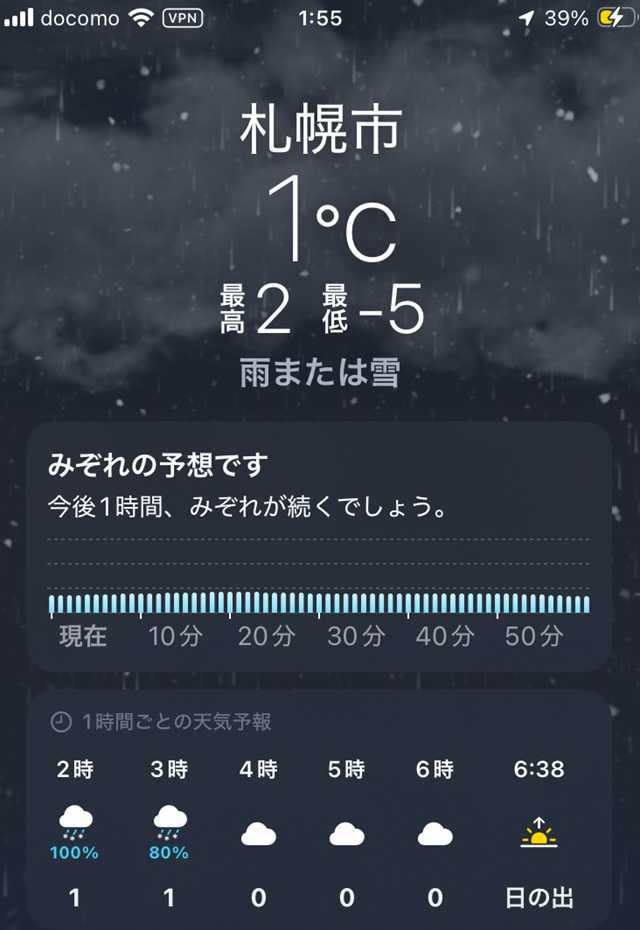Open the みぞれの予想です precipitation card
This screenshot has width=640, height=930.
click(x=319, y=545)
